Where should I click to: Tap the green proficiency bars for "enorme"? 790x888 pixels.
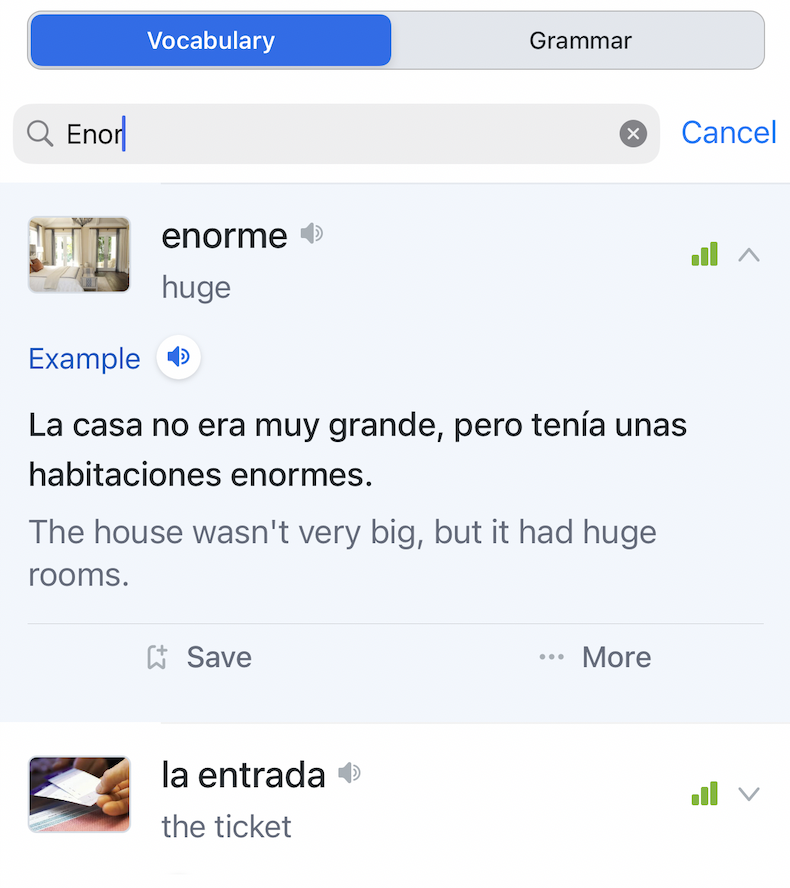pyautogui.click(x=704, y=254)
